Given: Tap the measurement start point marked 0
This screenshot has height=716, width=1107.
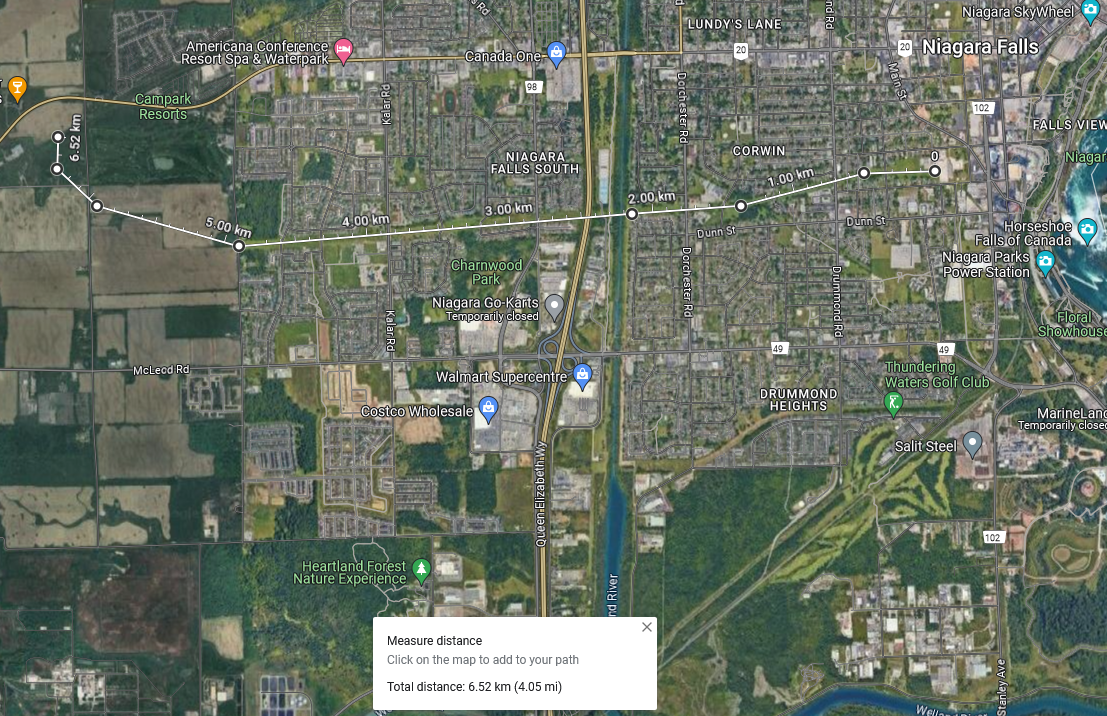Looking at the screenshot, I should pos(935,171).
